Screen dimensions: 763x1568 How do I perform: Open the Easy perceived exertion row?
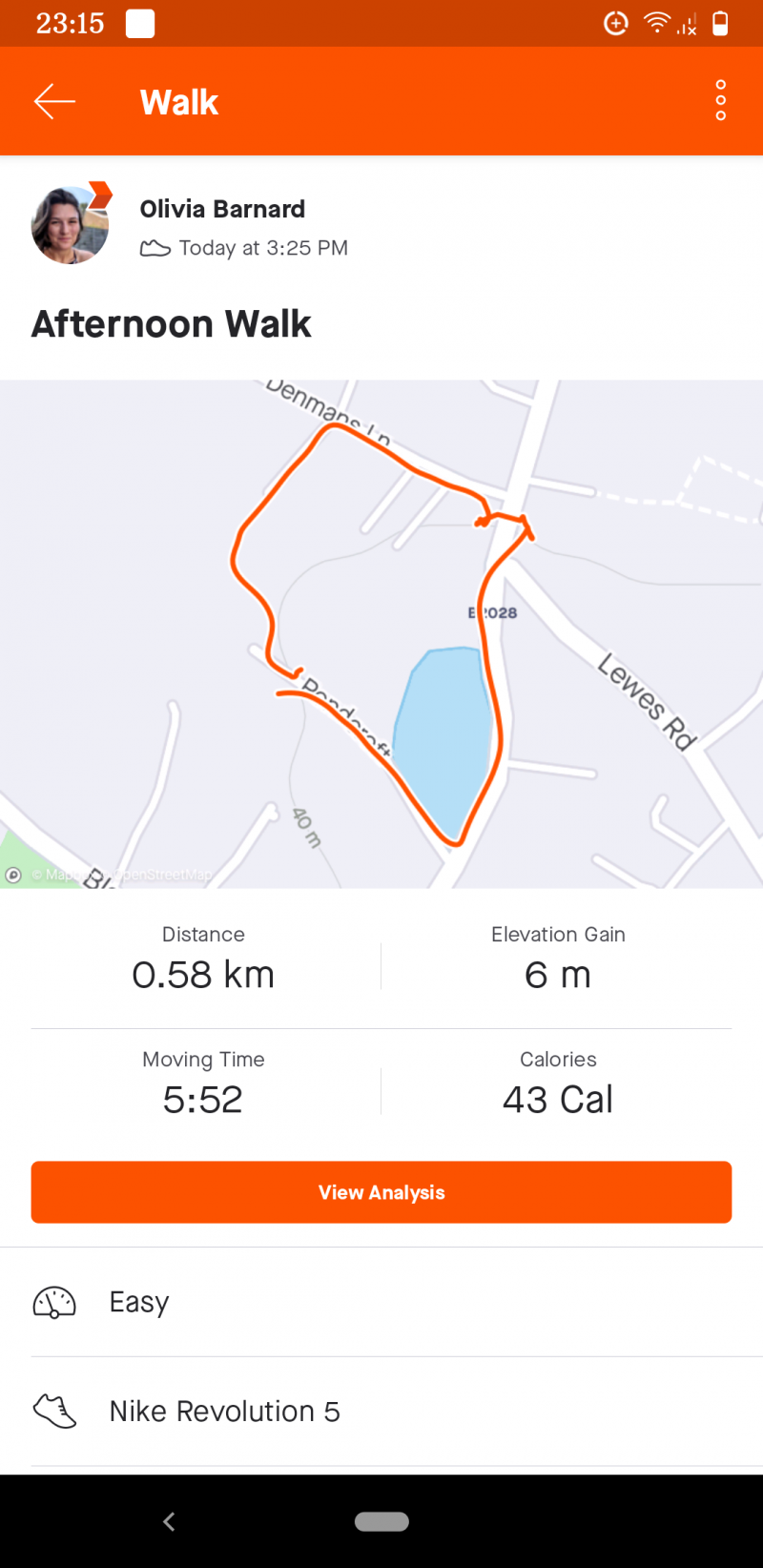tap(381, 1302)
